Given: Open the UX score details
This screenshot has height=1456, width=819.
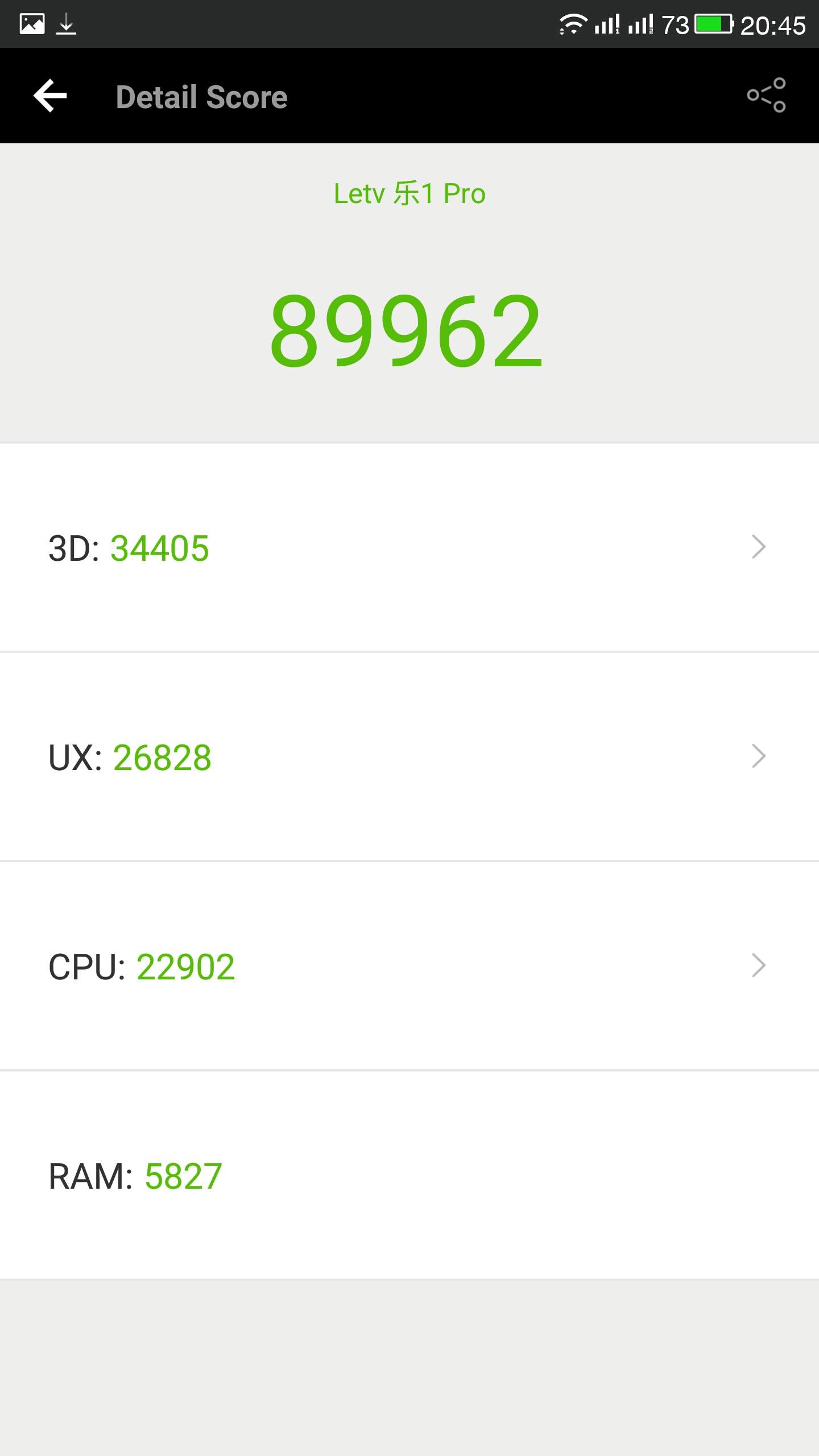Looking at the screenshot, I should point(409,757).
